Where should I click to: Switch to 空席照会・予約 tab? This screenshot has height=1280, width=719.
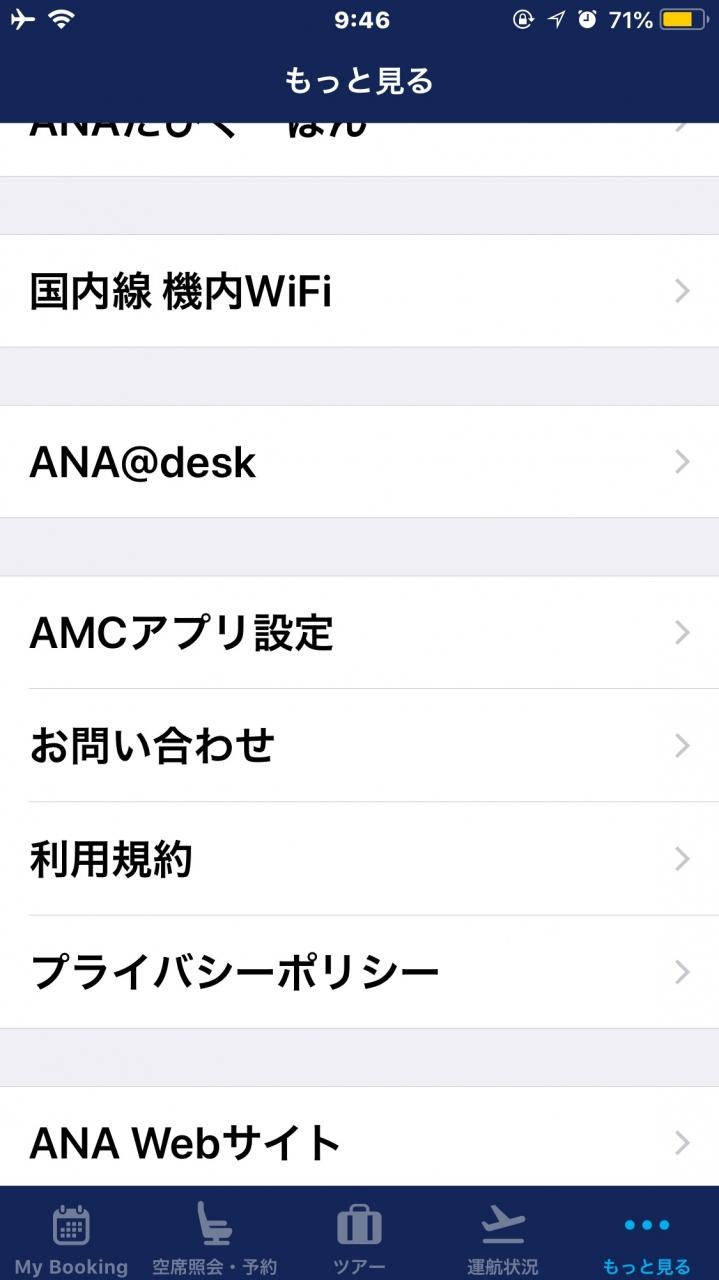click(215, 1238)
